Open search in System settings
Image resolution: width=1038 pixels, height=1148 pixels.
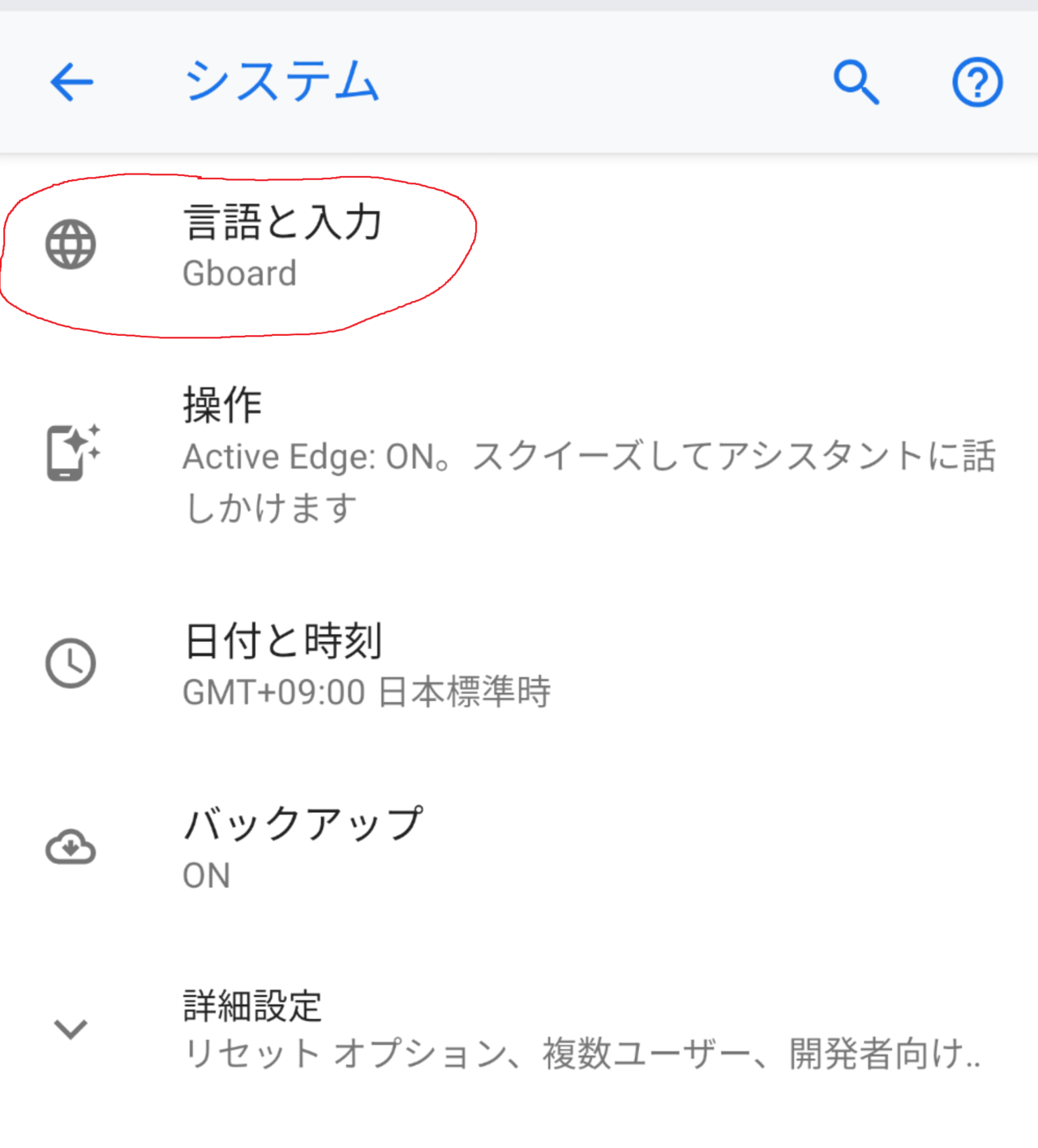pyautogui.click(x=856, y=82)
